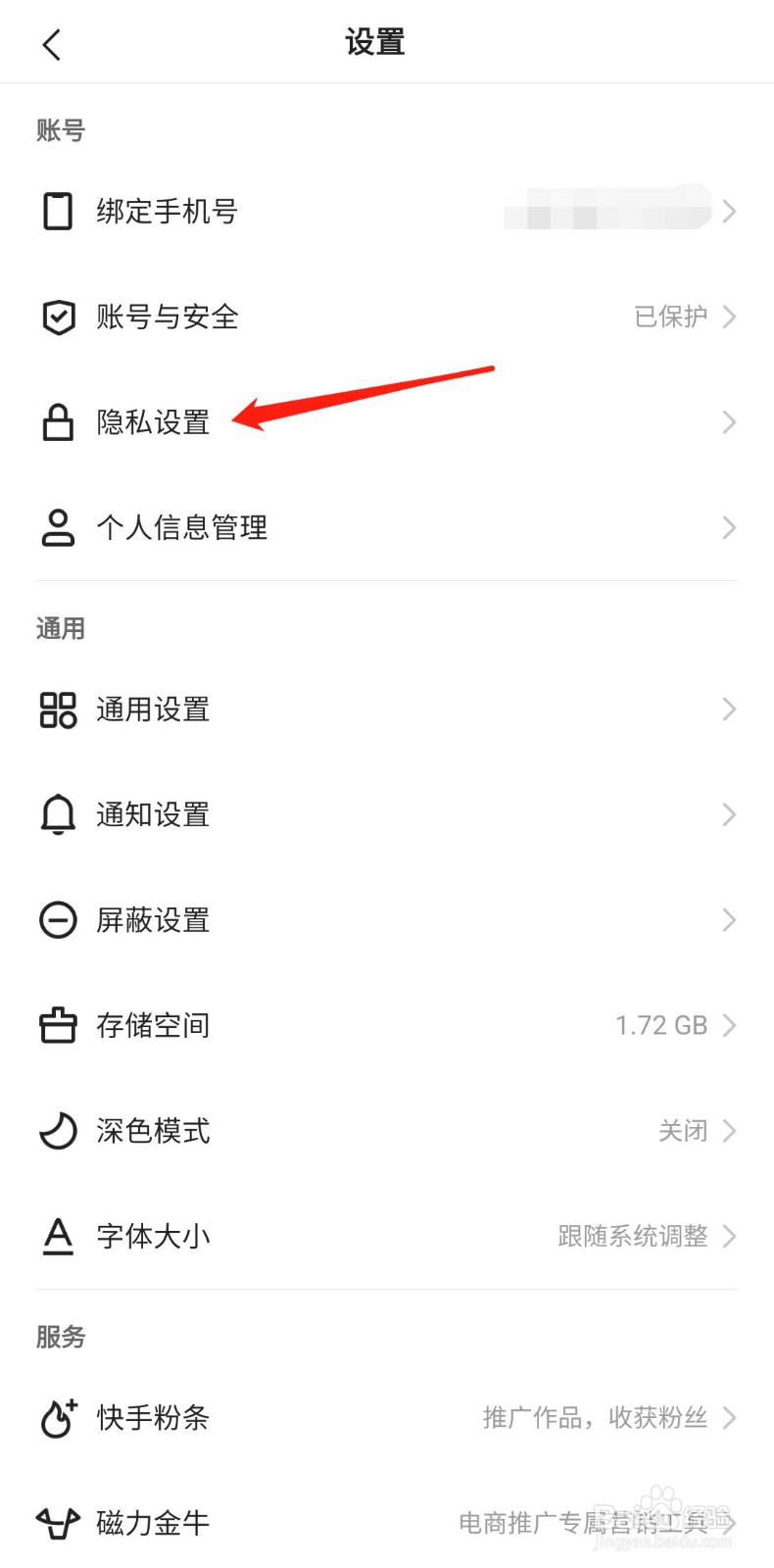Select the moon icon for 深色模式

(58, 1131)
